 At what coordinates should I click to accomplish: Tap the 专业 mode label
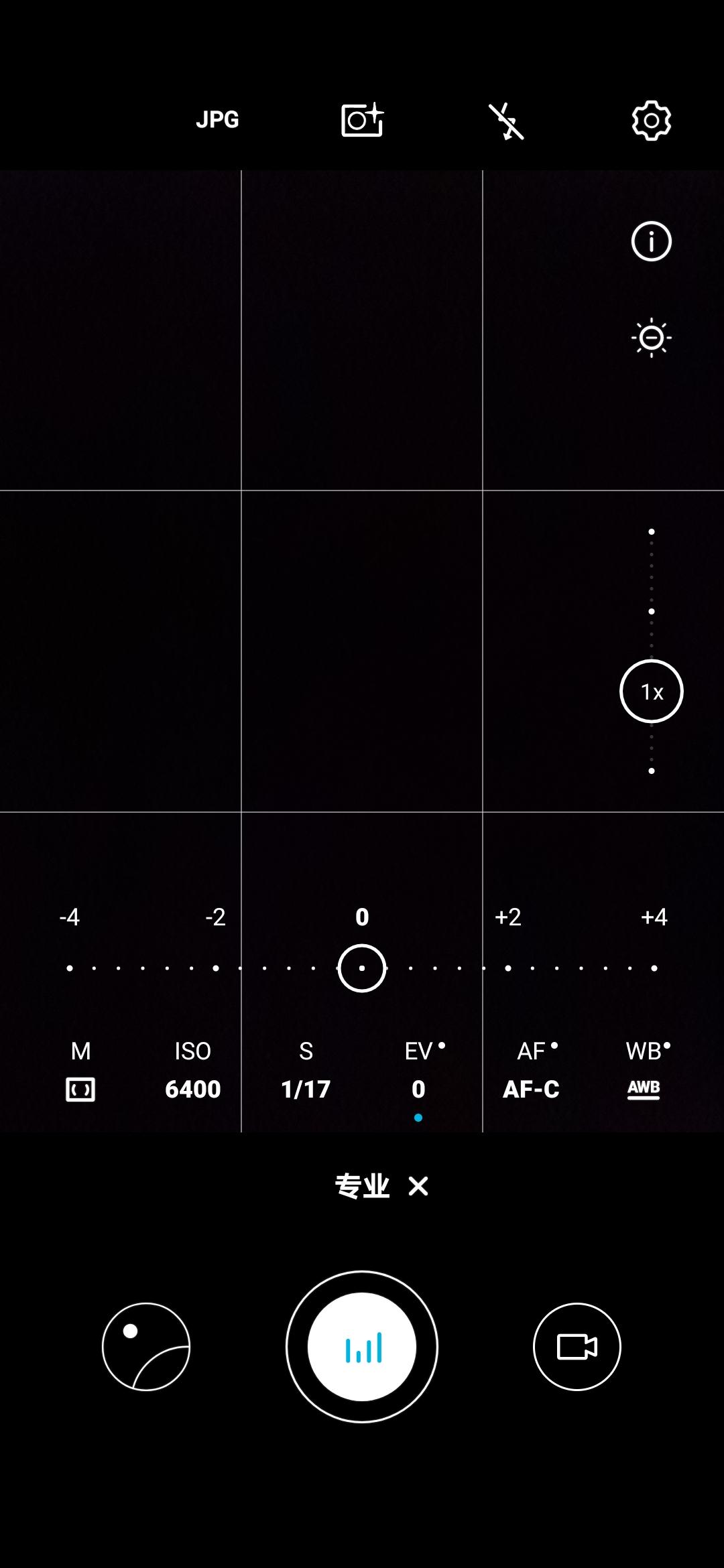click(363, 1184)
